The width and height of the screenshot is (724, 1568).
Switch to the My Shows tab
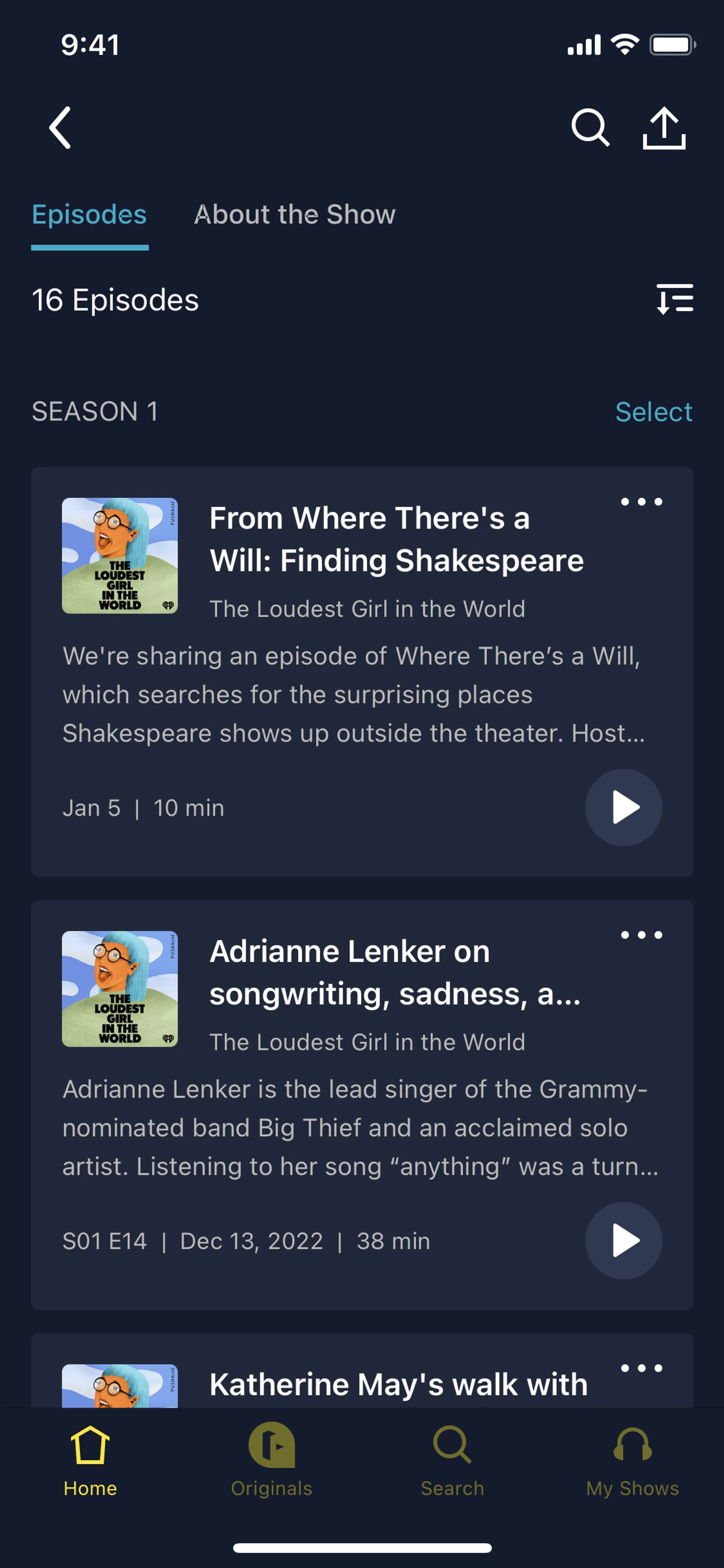pos(633,1461)
